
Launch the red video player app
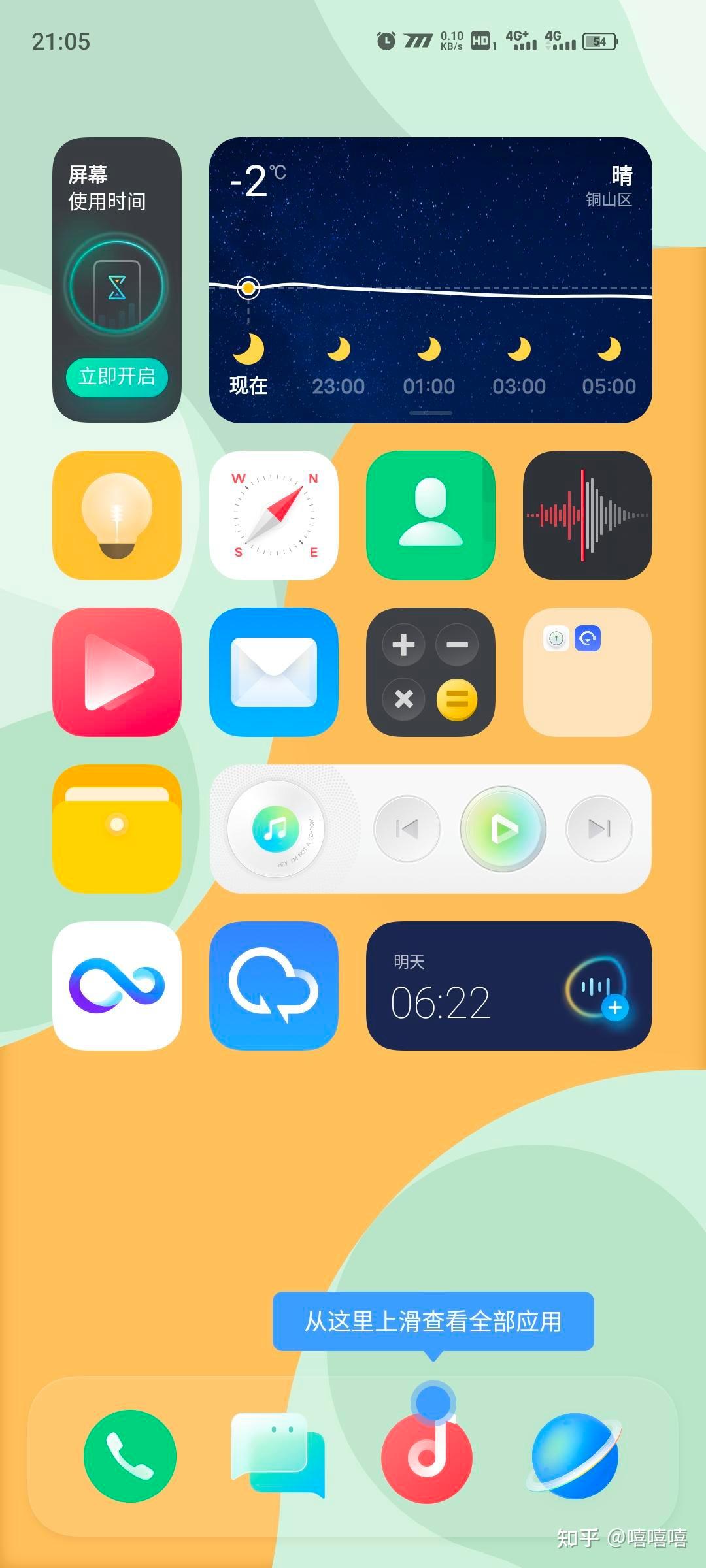[x=117, y=672]
